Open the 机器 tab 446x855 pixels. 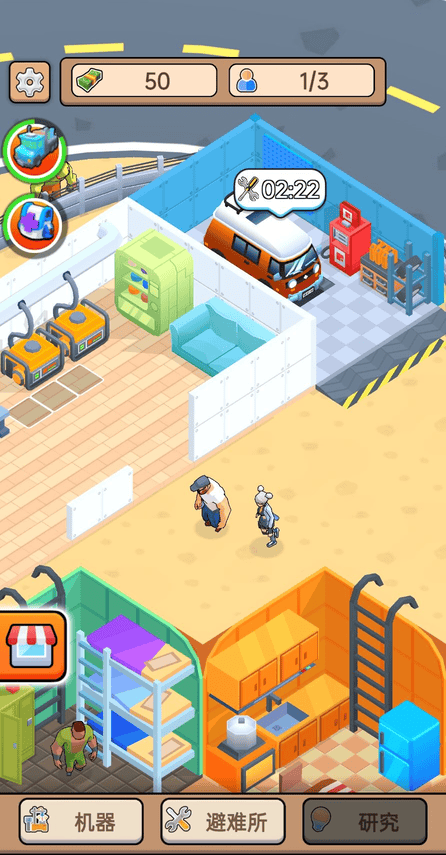(81, 821)
